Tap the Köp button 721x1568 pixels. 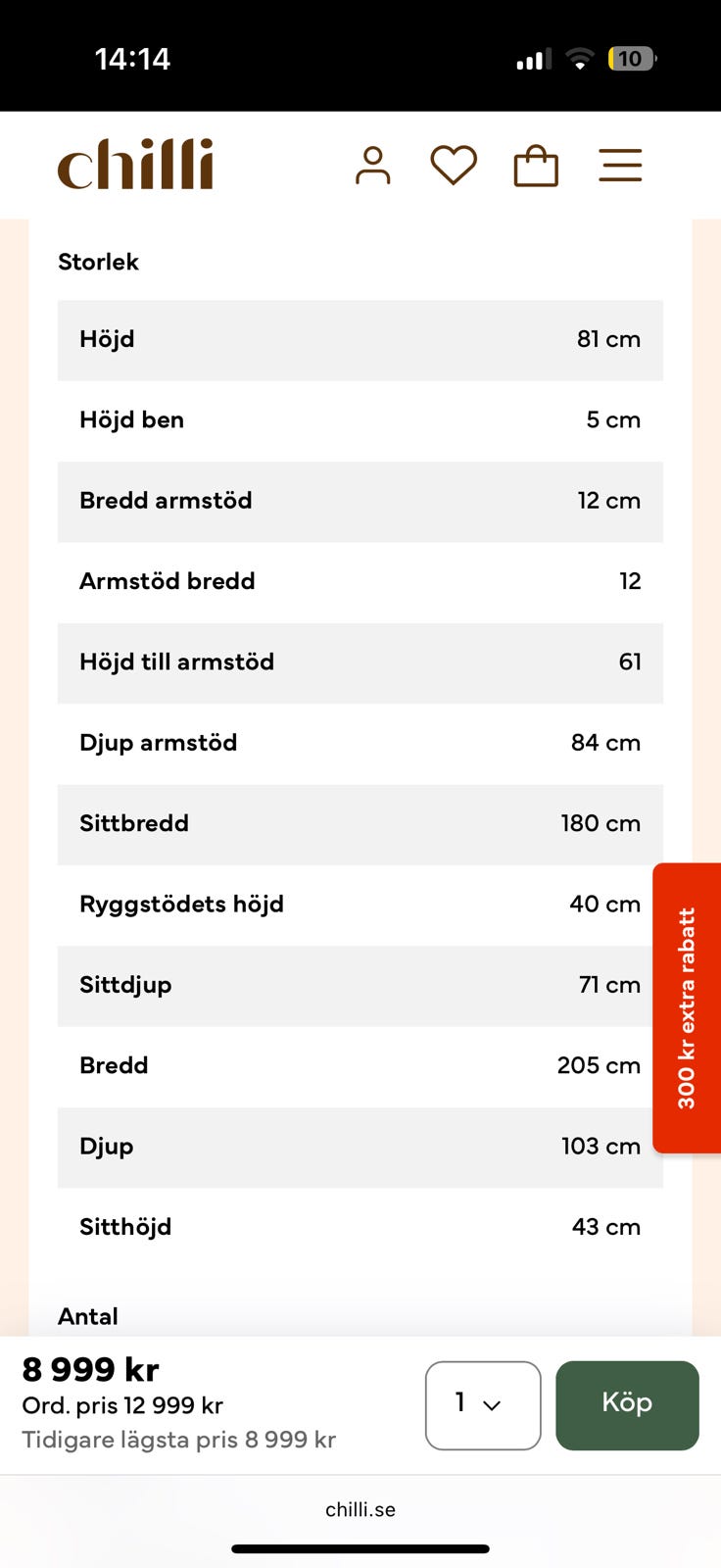(x=627, y=1405)
